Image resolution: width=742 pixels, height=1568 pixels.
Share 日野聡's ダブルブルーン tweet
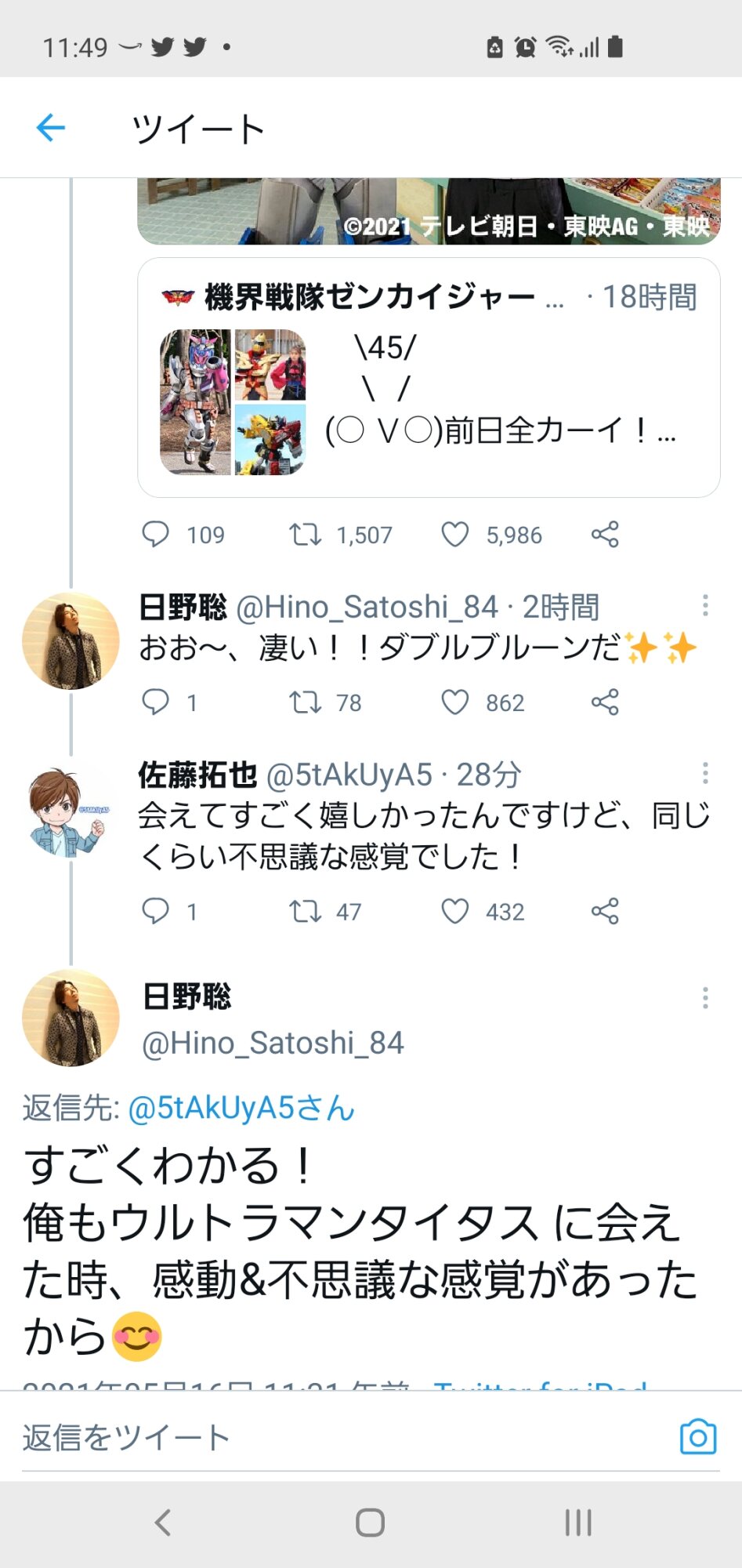(605, 702)
